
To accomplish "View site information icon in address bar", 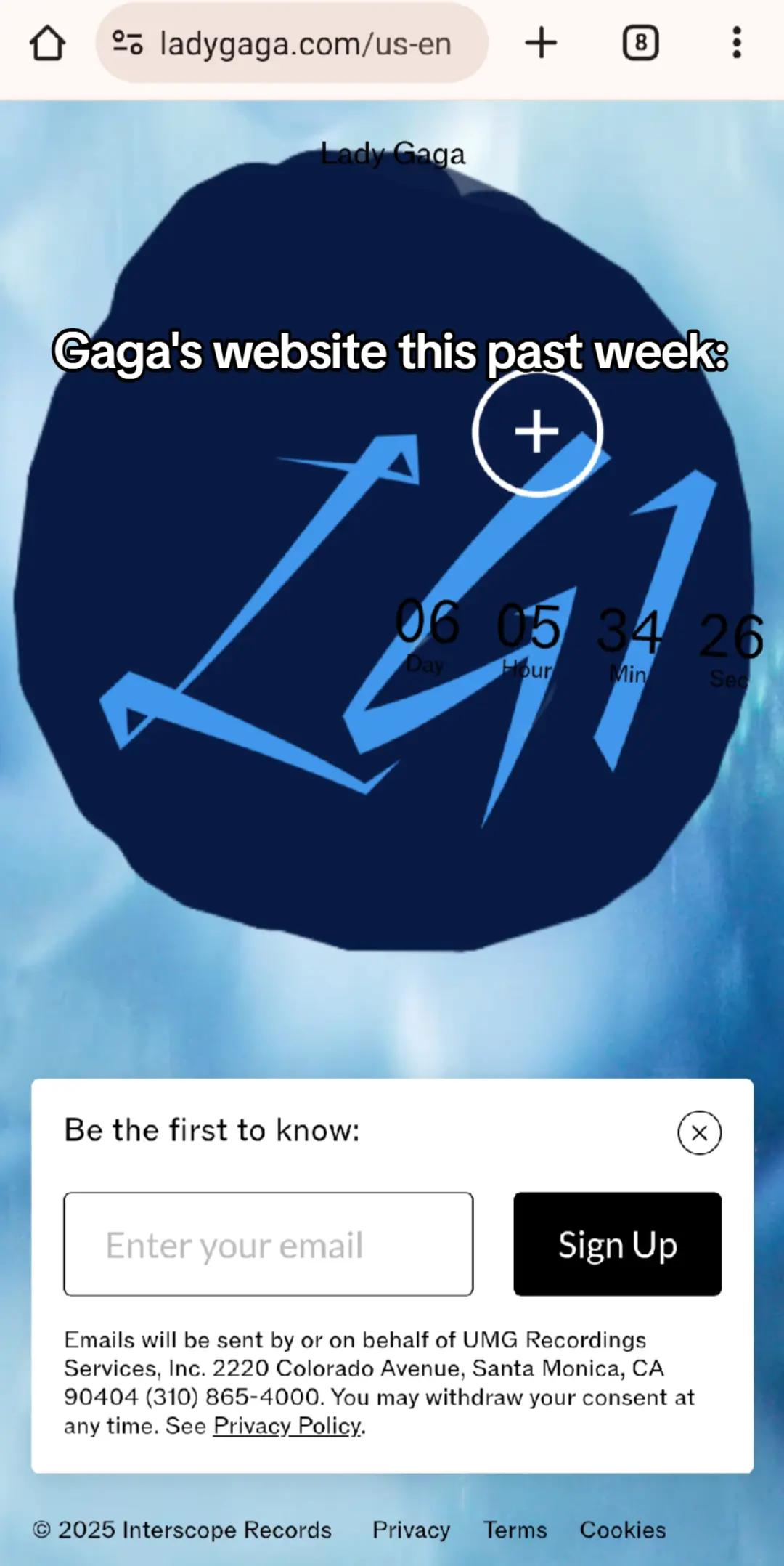I will tap(127, 44).
